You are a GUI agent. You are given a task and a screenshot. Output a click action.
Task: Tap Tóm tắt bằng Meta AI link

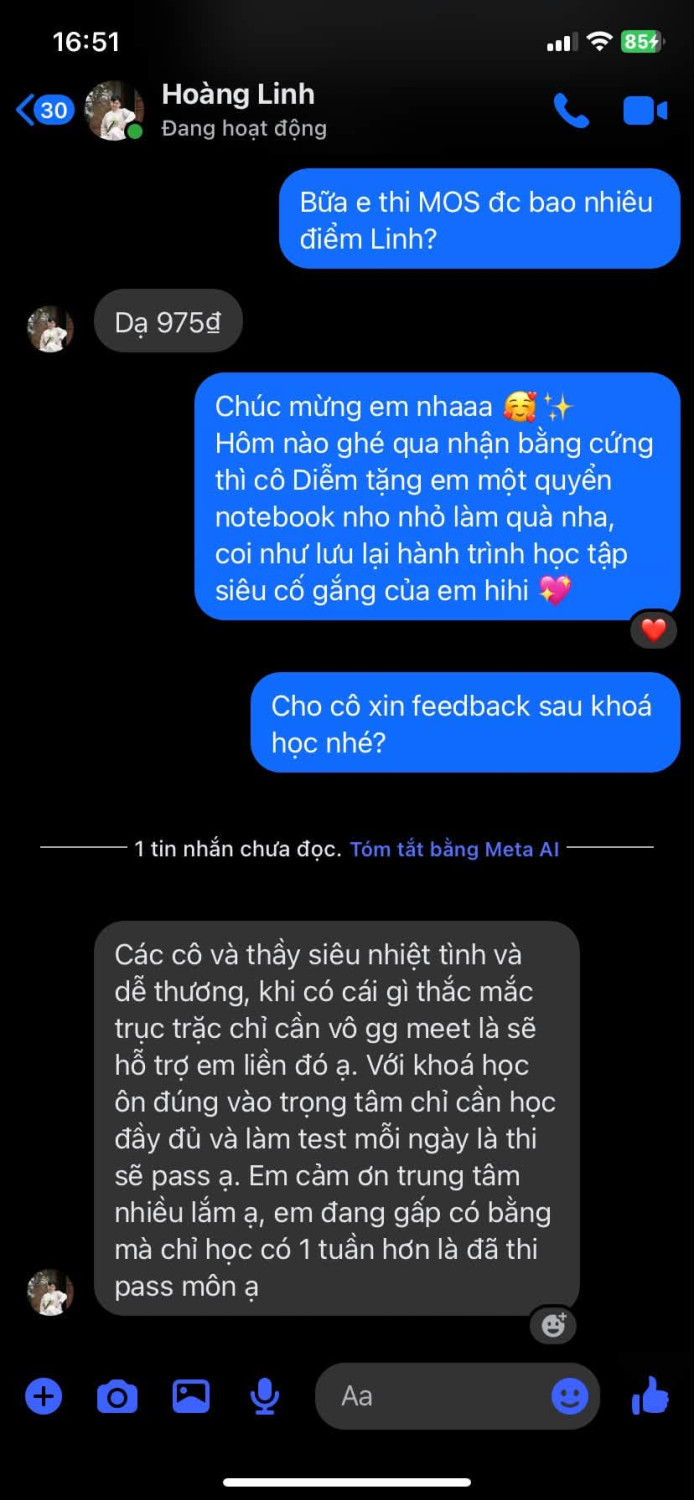point(454,849)
